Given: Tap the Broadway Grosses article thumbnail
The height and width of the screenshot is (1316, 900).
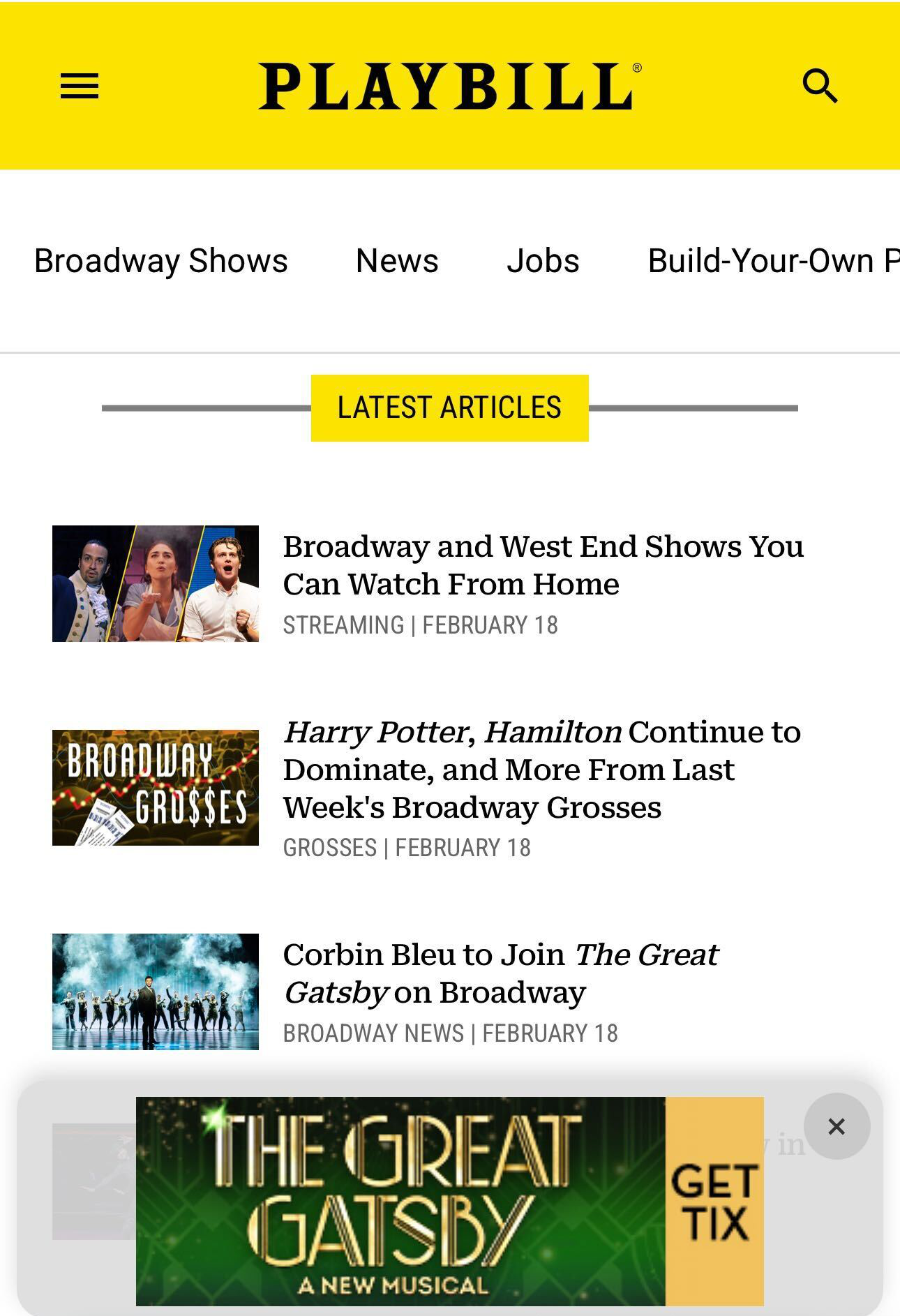Looking at the screenshot, I should click(x=156, y=788).
